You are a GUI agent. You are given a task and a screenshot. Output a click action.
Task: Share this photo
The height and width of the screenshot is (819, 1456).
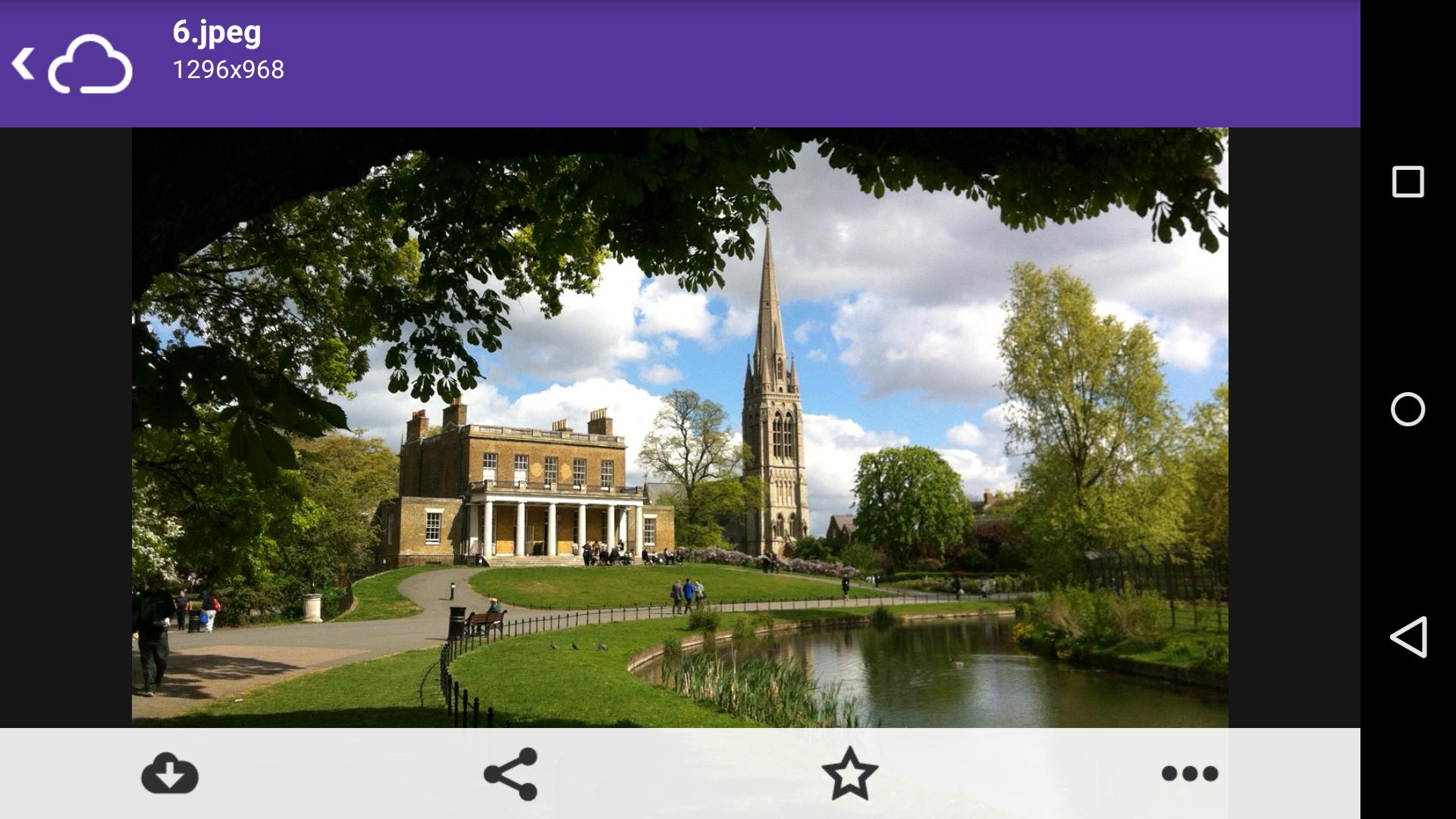click(x=510, y=773)
